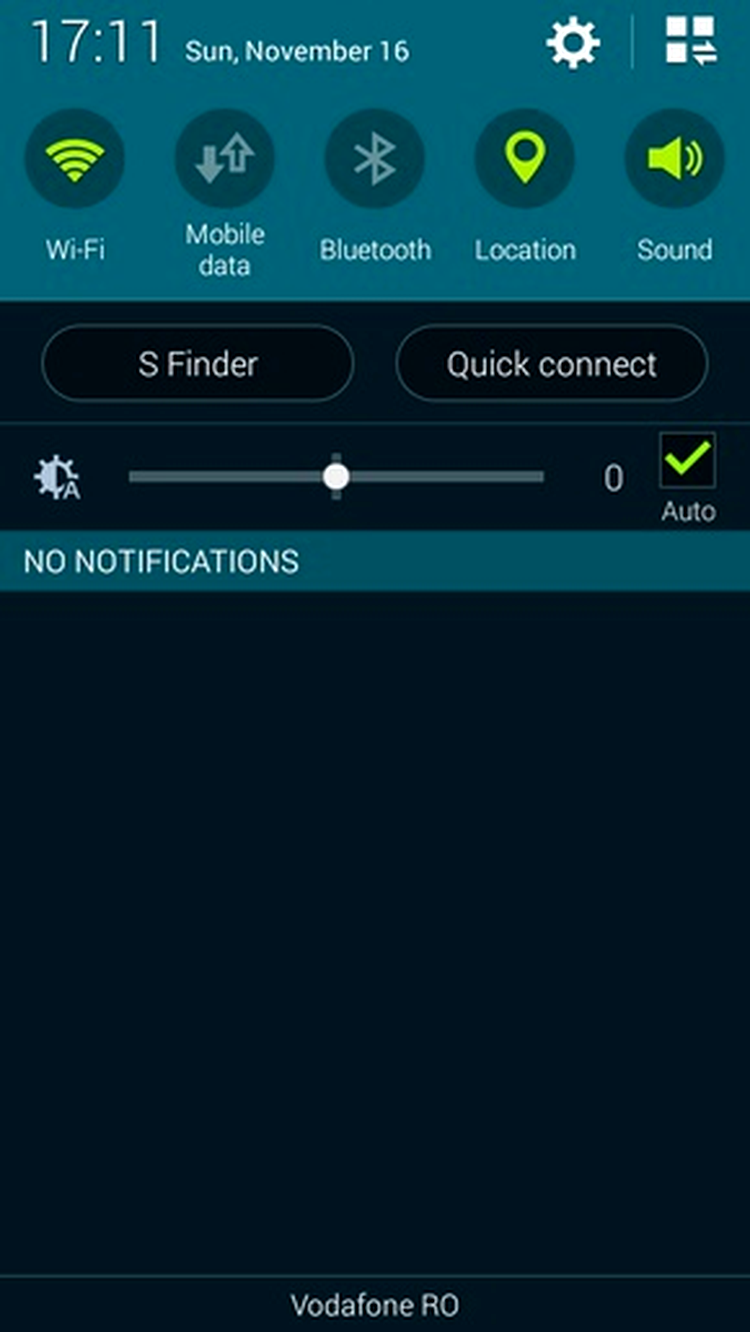Uncheck the Auto brightness checkbox

tap(688, 460)
